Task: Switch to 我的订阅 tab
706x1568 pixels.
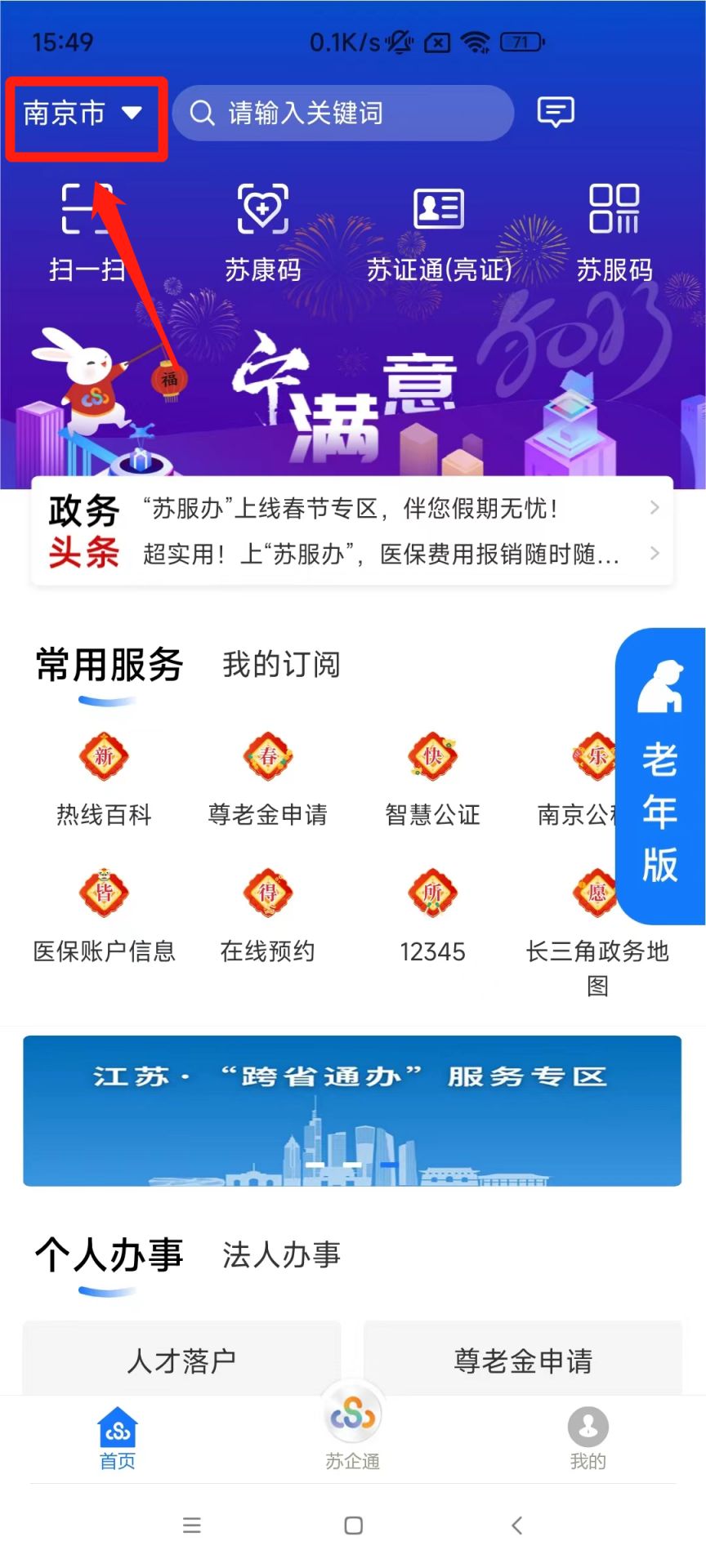Action: coord(281,665)
